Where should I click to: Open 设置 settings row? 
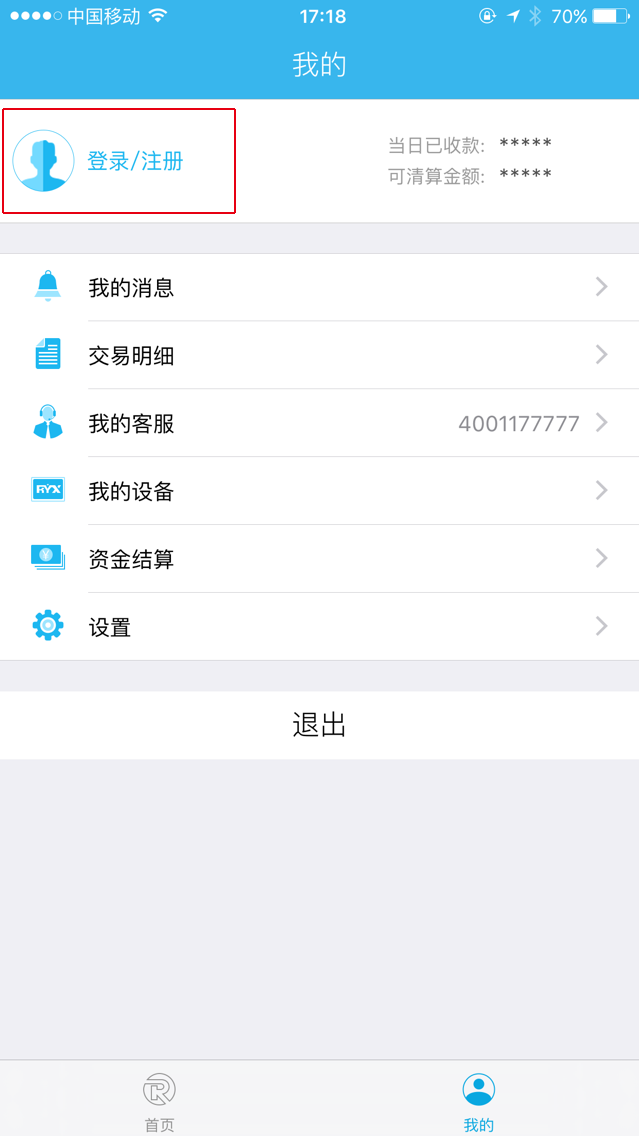(320, 627)
